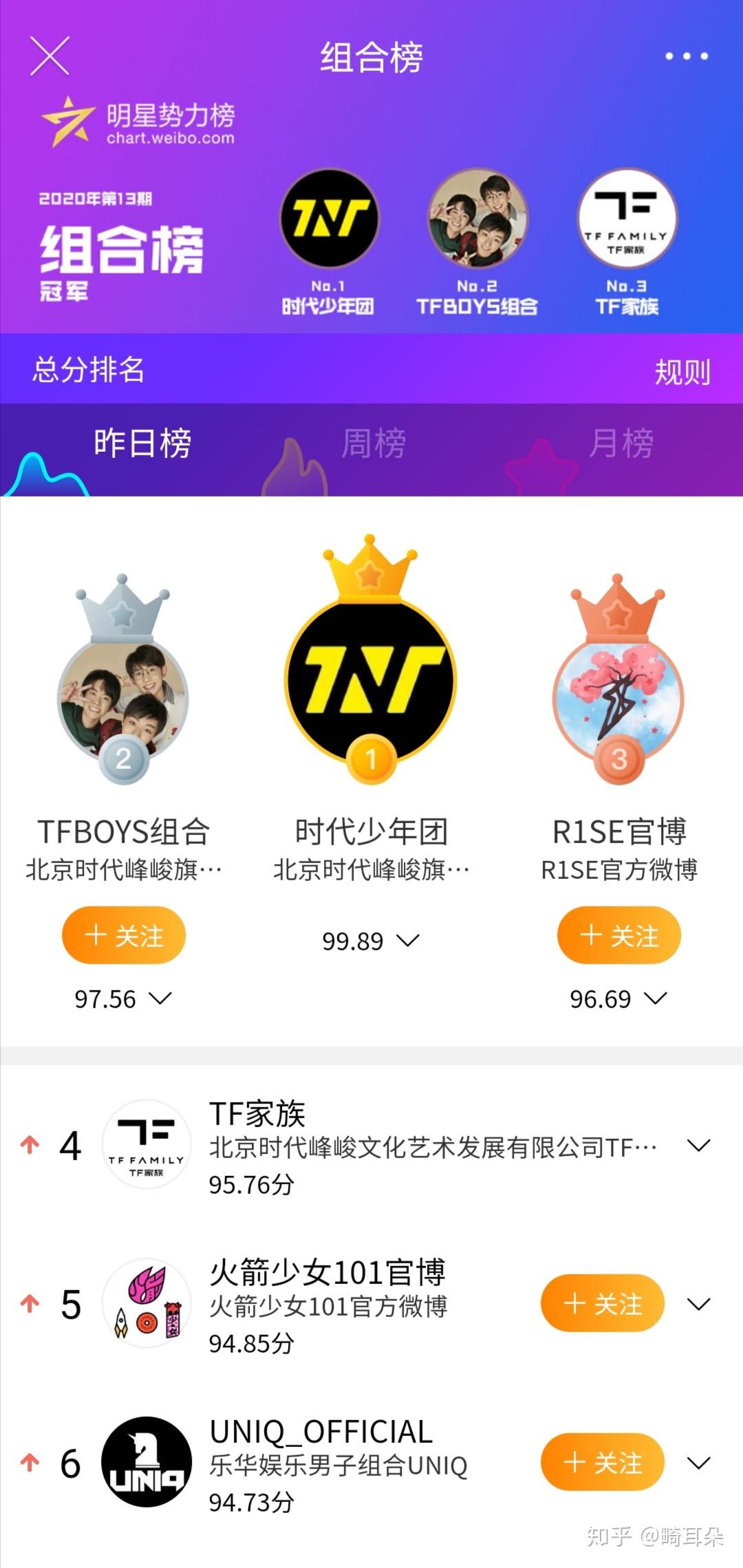This screenshot has width=743, height=1568.
Task: Open the three-dot more options menu
Action: [686, 56]
